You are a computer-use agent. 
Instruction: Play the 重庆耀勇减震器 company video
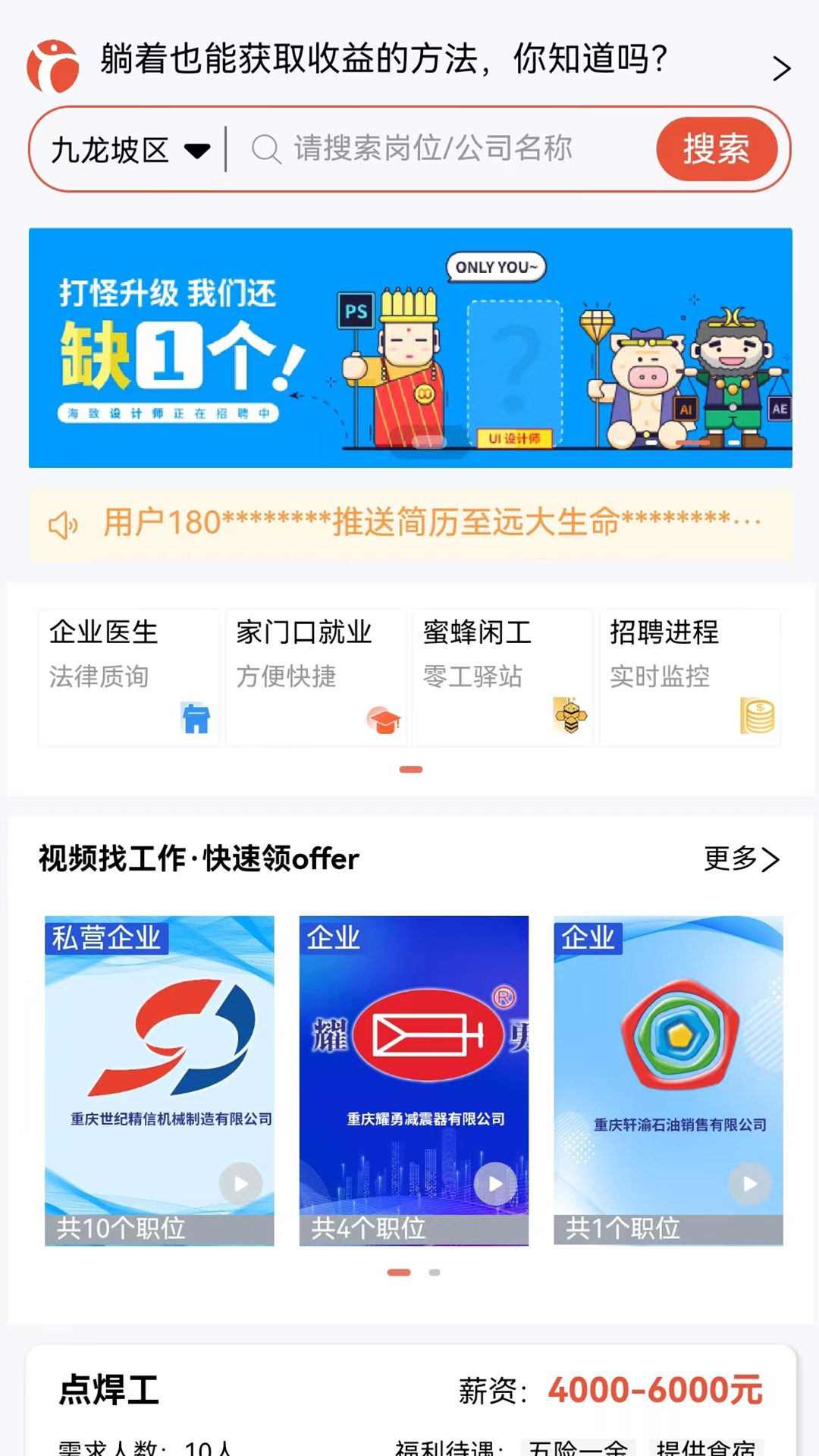pyautogui.click(x=495, y=1184)
